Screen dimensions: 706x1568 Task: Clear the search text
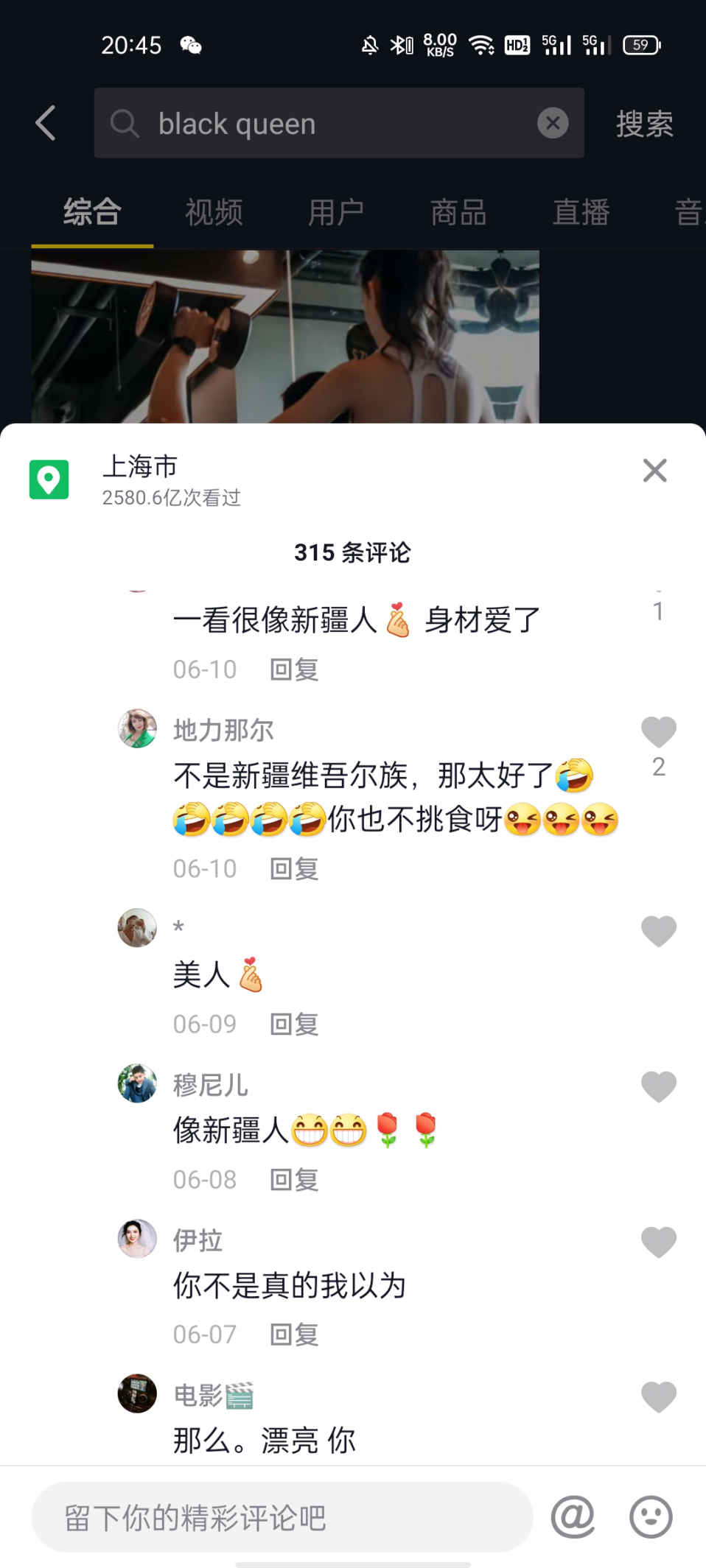point(552,123)
